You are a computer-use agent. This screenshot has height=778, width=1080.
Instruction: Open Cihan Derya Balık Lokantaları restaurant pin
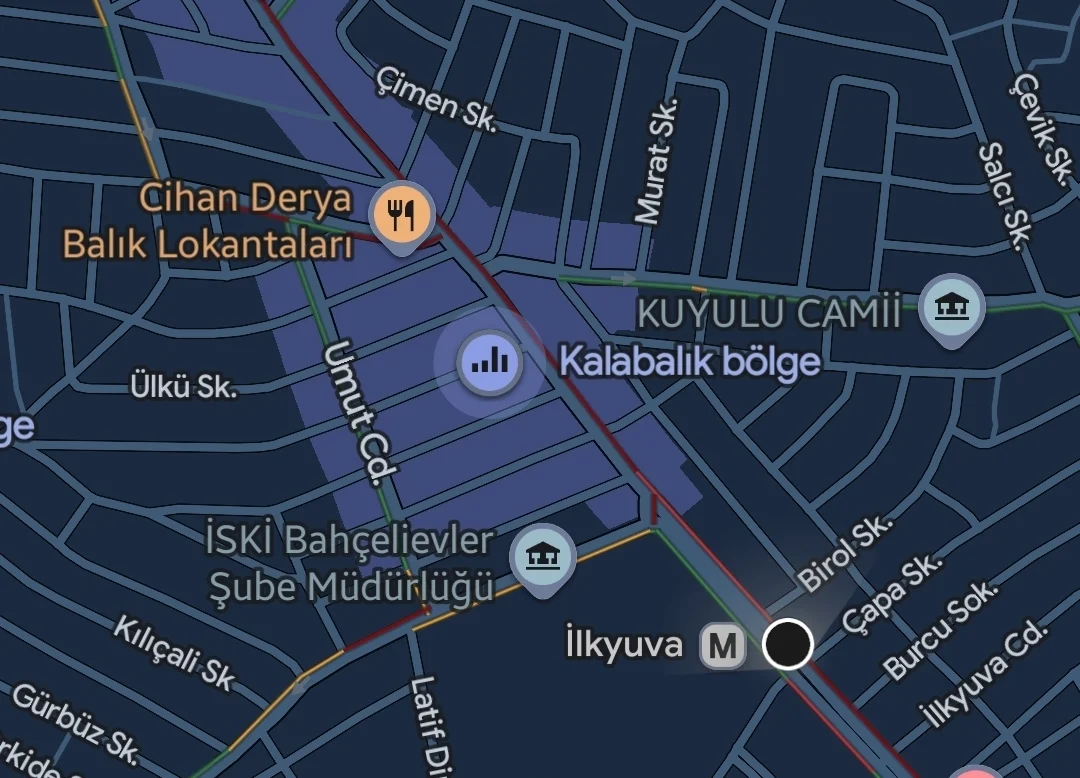click(x=402, y=214)
